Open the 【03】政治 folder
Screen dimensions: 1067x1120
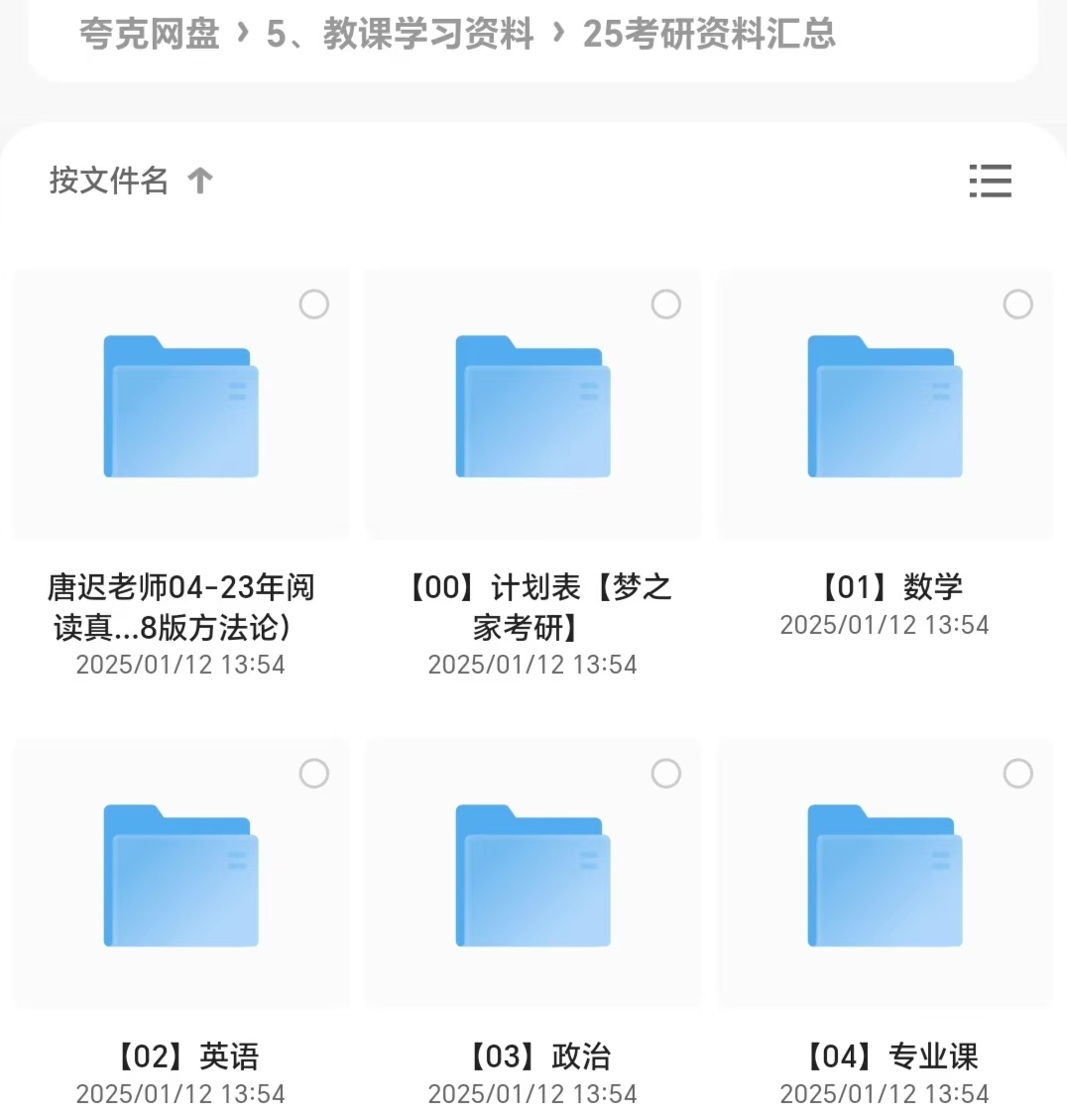click(x=533, y=876)
